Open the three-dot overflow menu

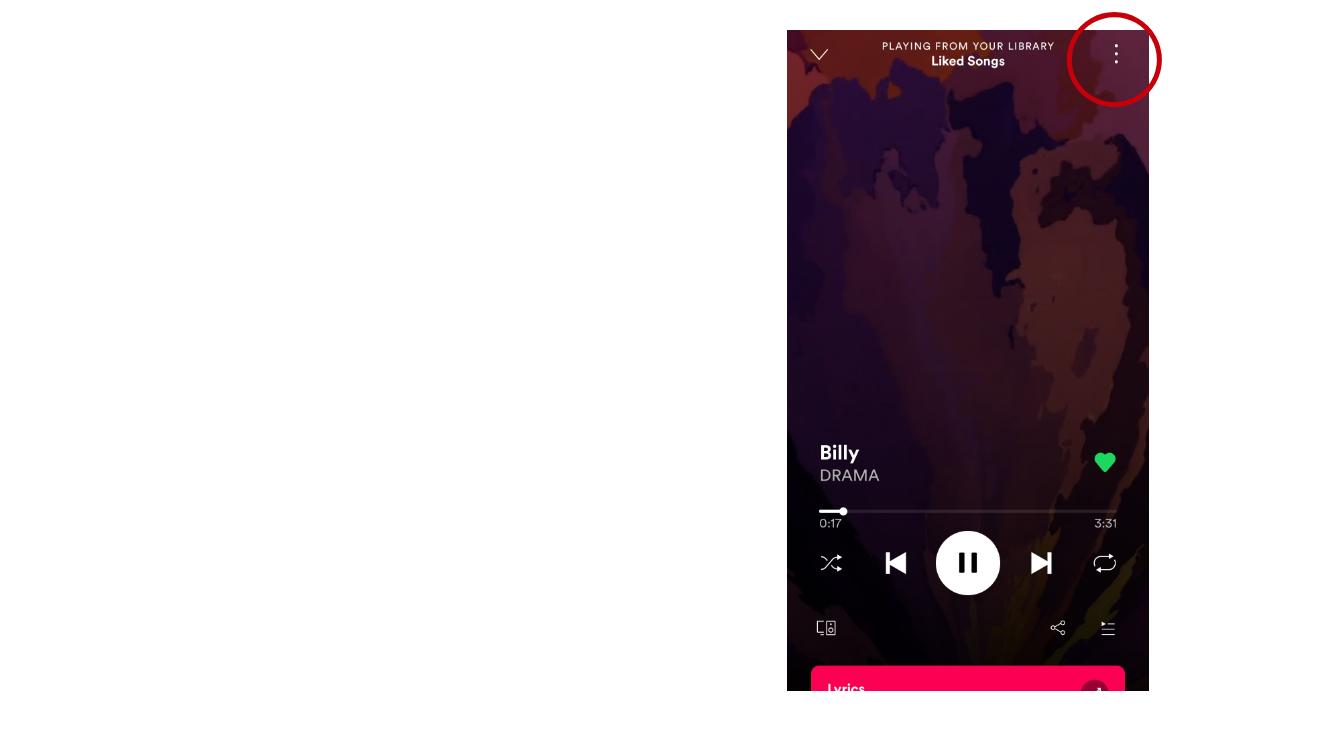point(1116,55)
